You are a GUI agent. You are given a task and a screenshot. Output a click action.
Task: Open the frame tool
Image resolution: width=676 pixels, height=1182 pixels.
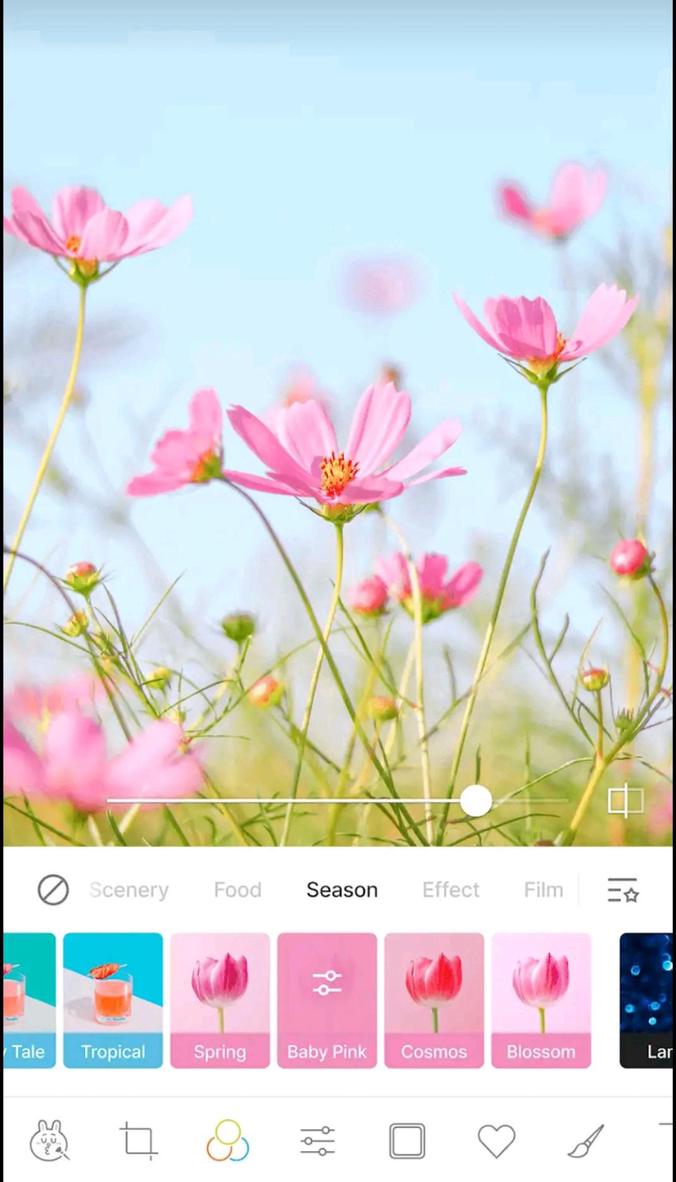point(407,1141)
